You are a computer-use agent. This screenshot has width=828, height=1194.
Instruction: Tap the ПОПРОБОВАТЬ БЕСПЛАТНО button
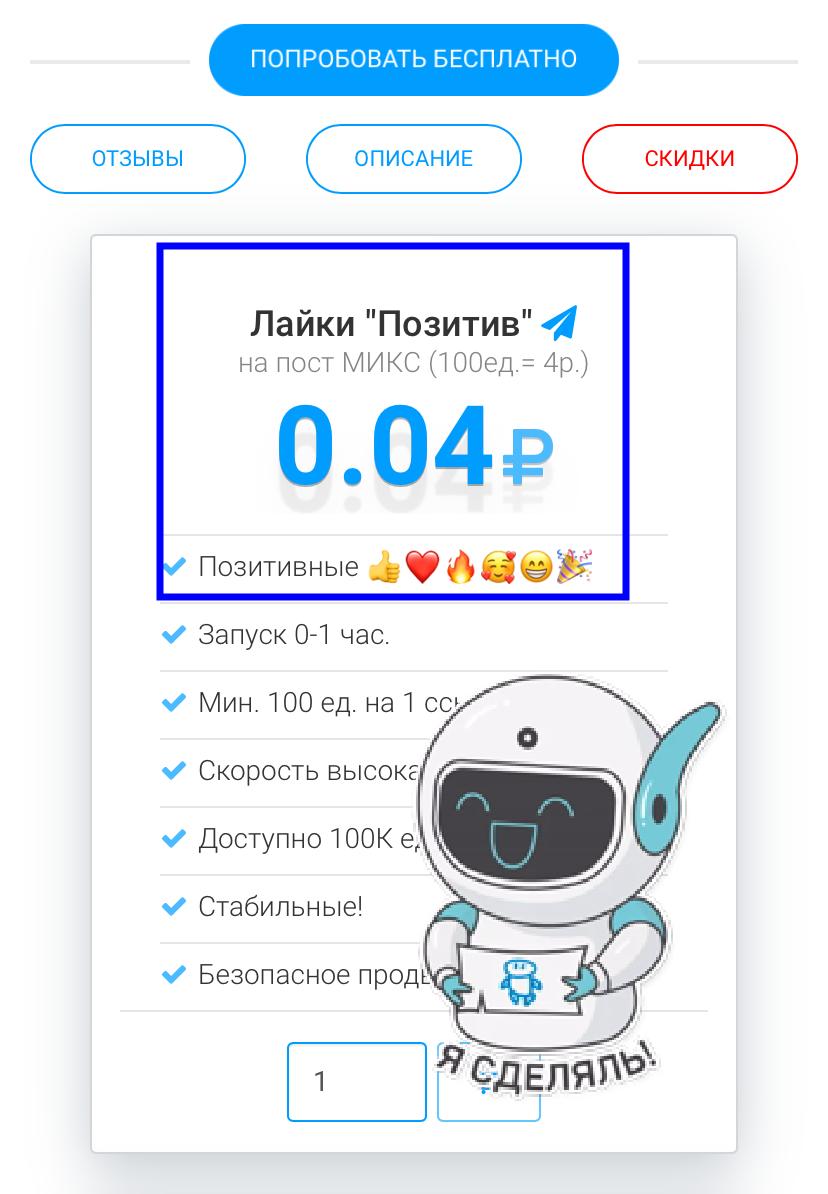(413, 59)
